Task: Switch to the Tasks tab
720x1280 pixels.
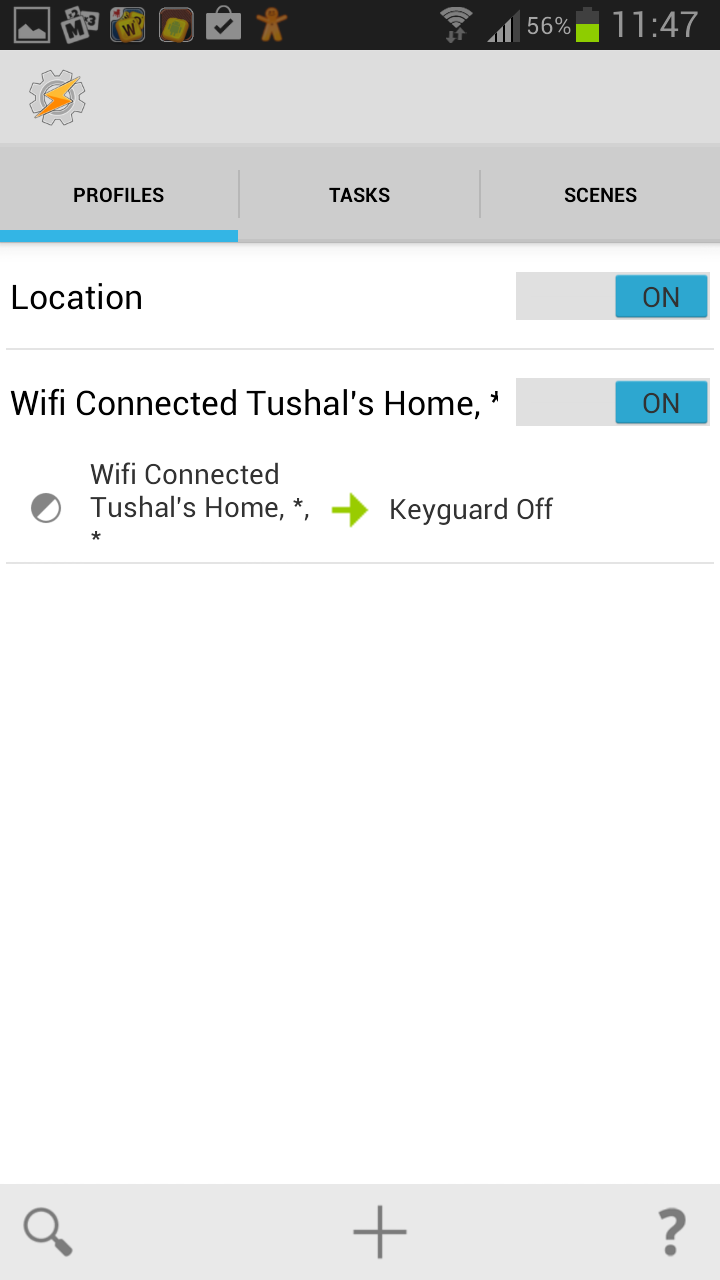Action: [x=359, y=195]
